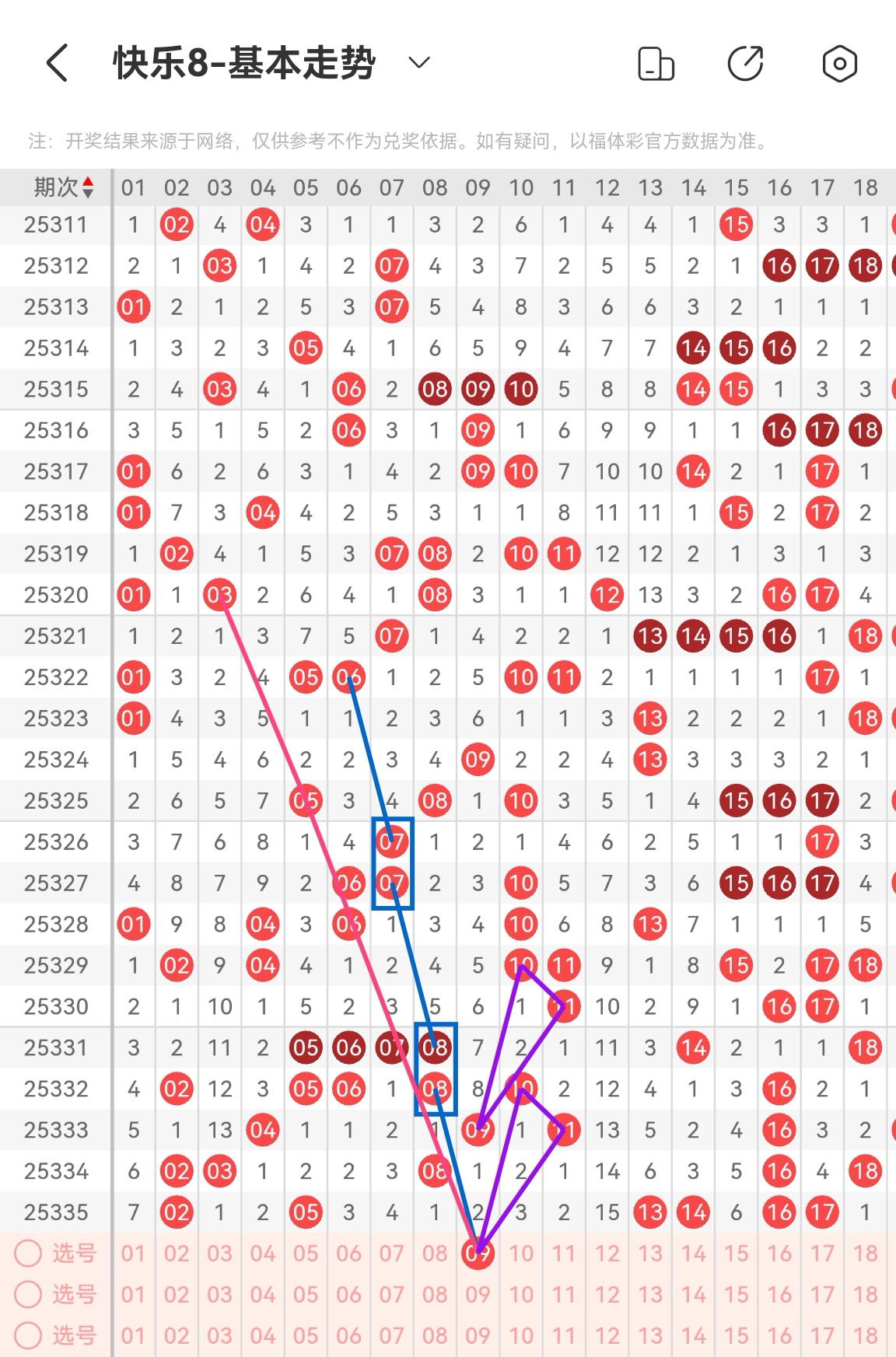Pick number 05 in the second 选号 row

pyautogui.click(x=306, y=1294)
